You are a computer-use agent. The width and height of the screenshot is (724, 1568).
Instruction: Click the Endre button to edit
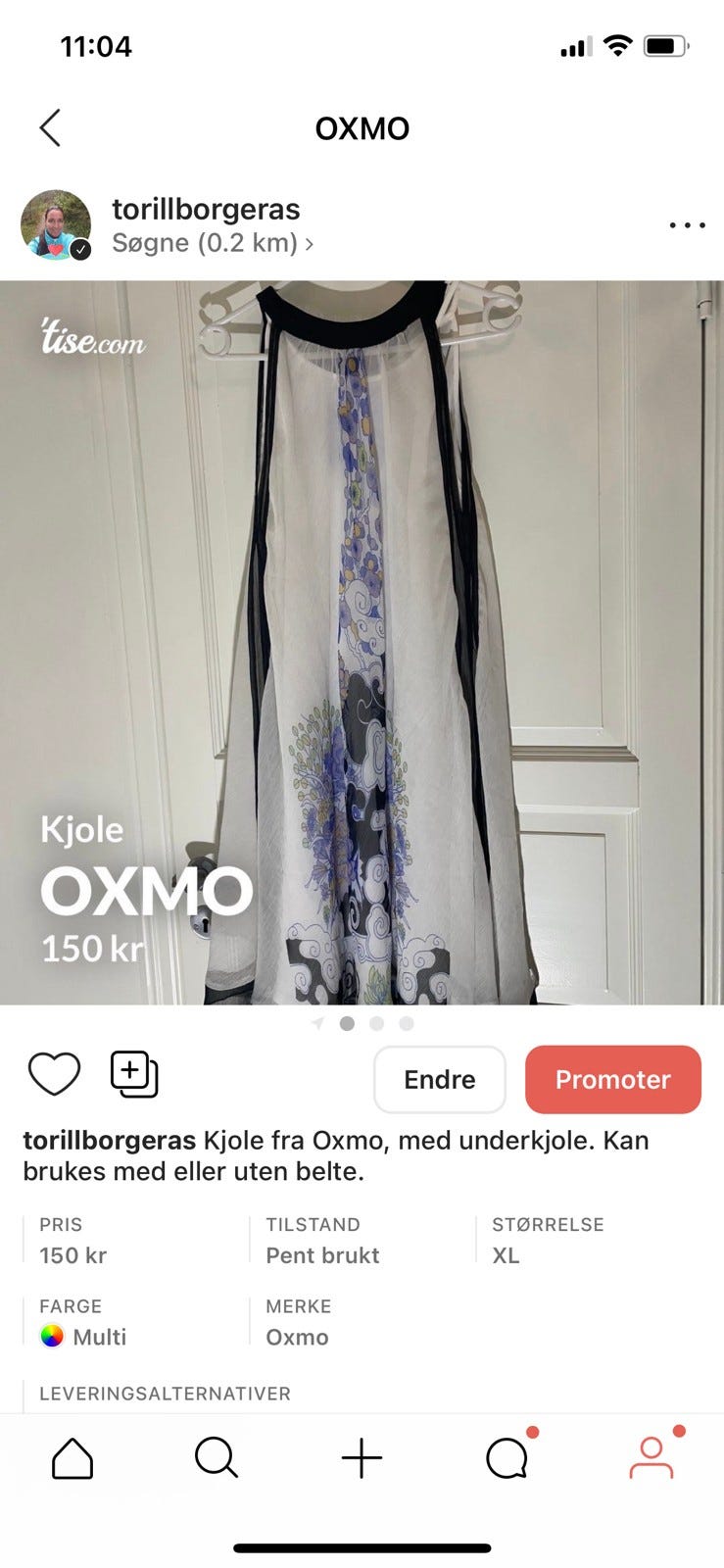pos(439,1079)
